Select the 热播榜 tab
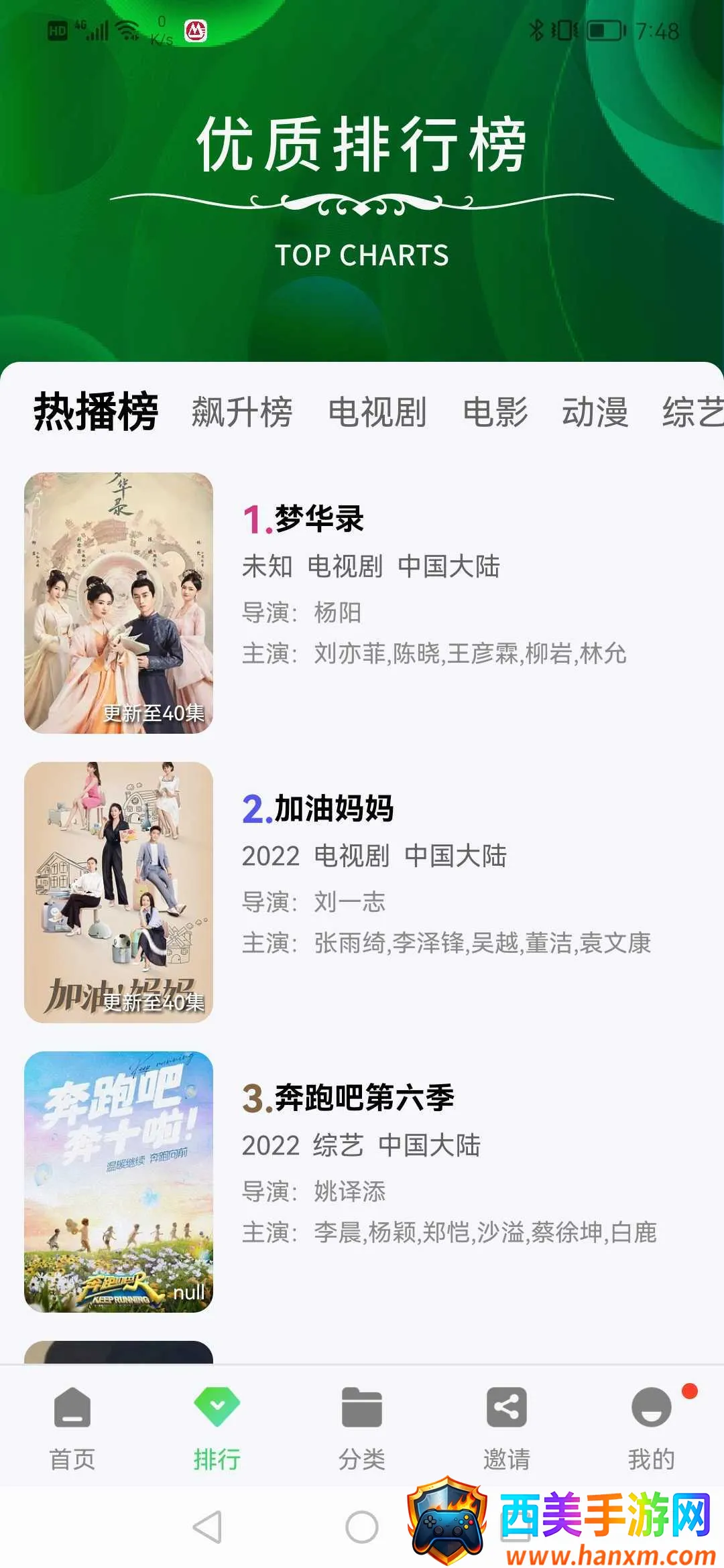This screenshot has height=1568, width=724. (x=96, y=411)
